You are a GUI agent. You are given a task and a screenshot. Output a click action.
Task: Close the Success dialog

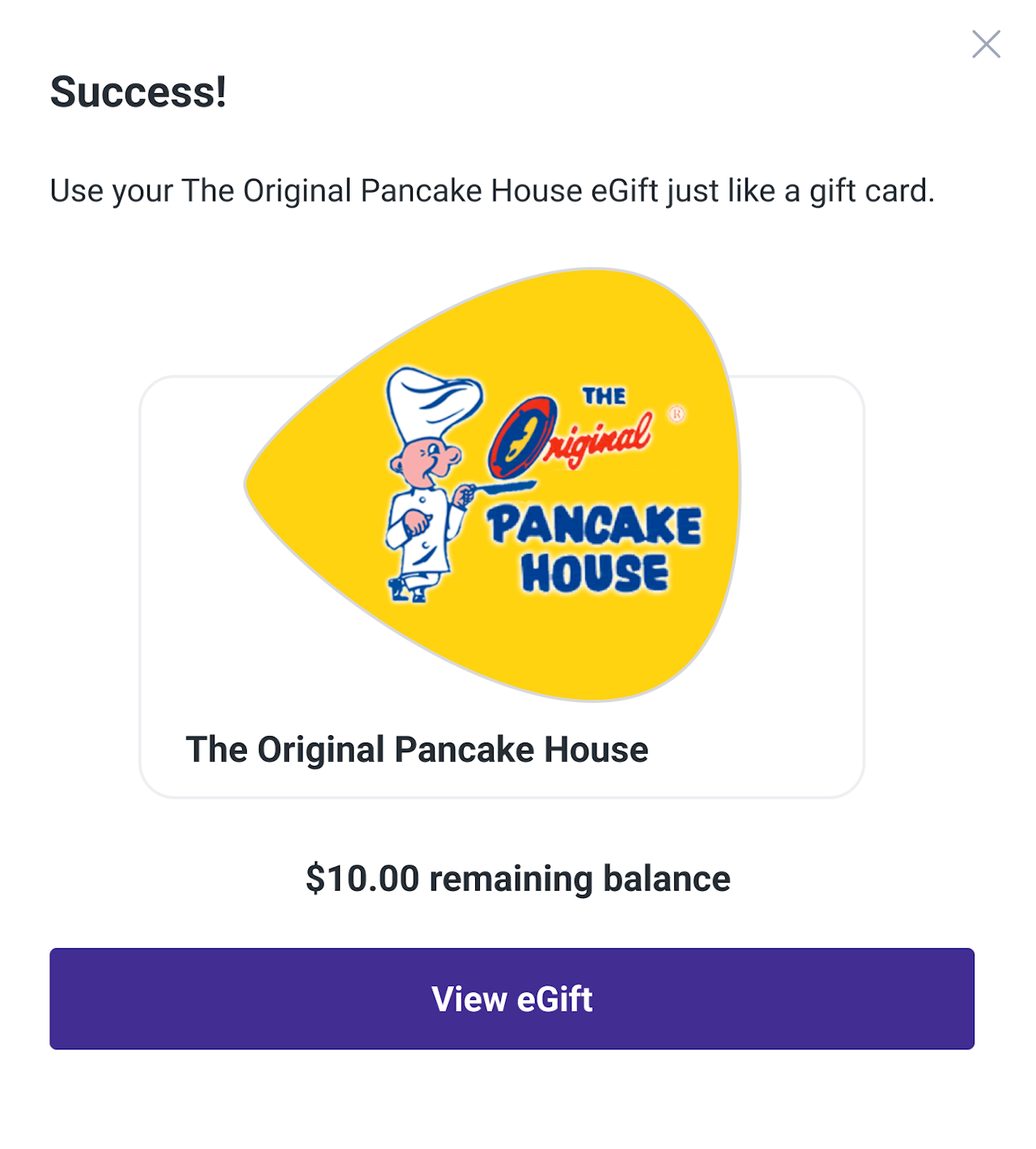click(986, 45)
